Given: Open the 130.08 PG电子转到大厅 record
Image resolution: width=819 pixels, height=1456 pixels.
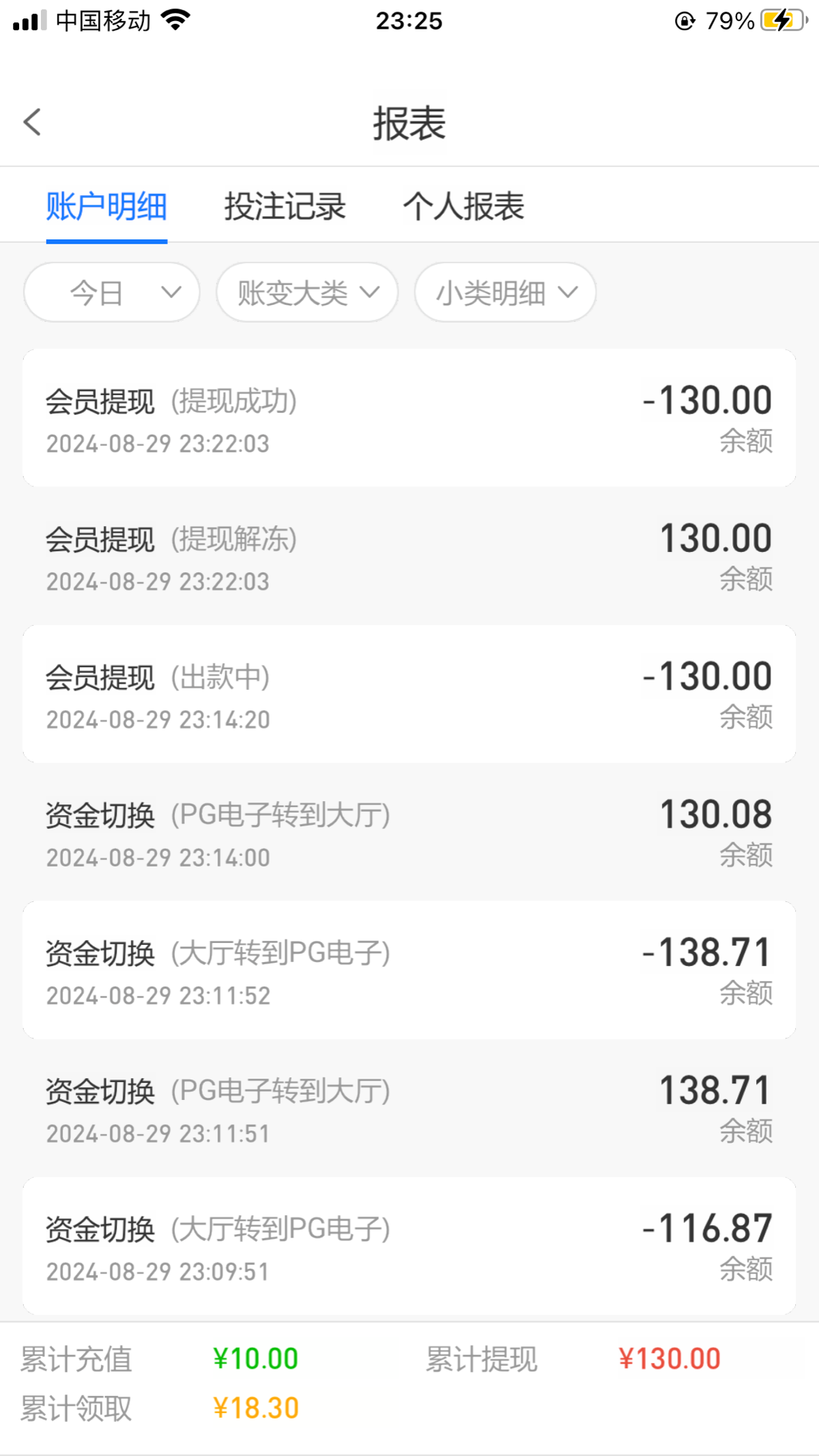Looking at the screenshot, I should click(x=409, y=832).
